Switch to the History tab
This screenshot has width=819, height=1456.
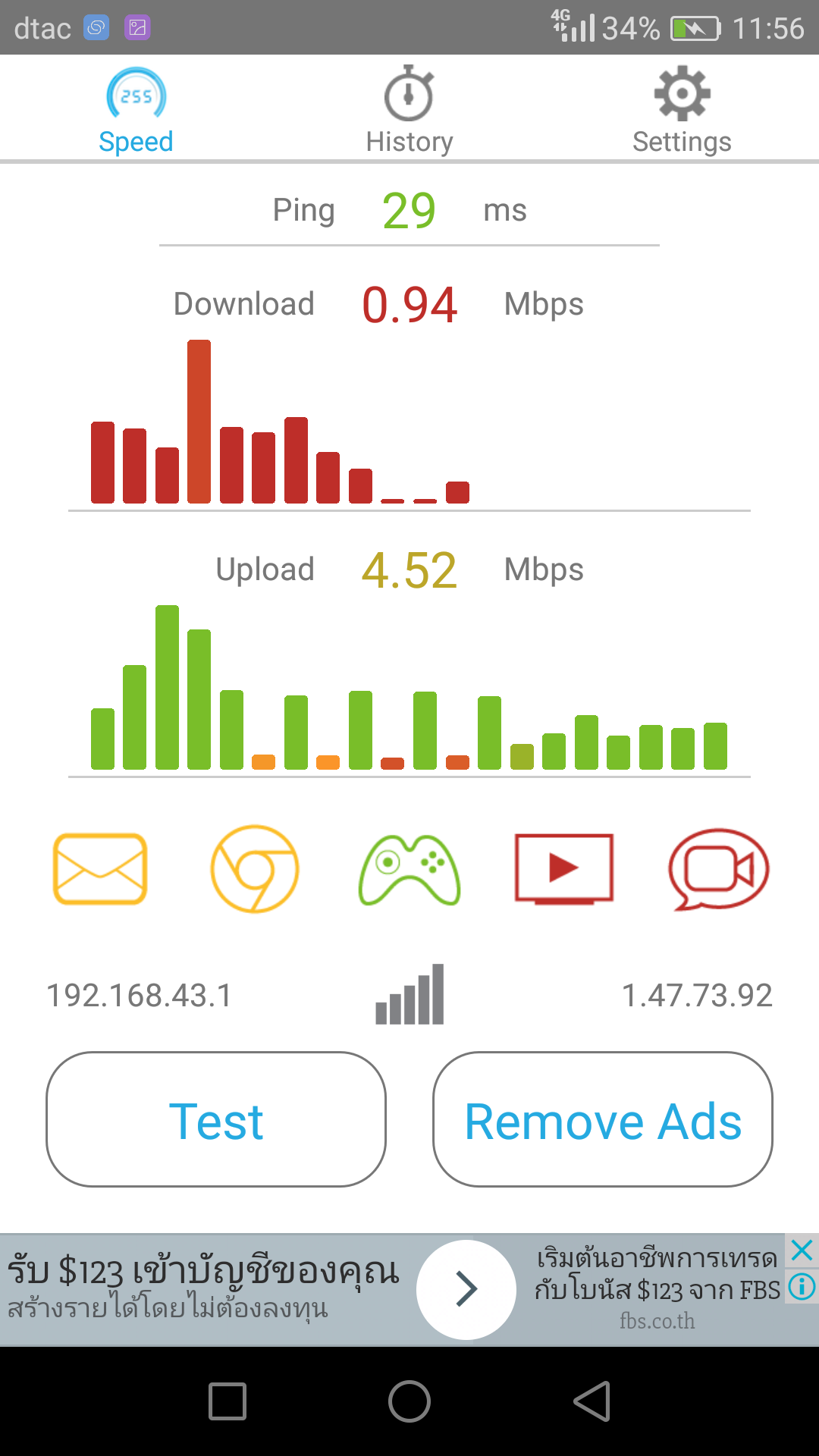[x=409, y=111]
